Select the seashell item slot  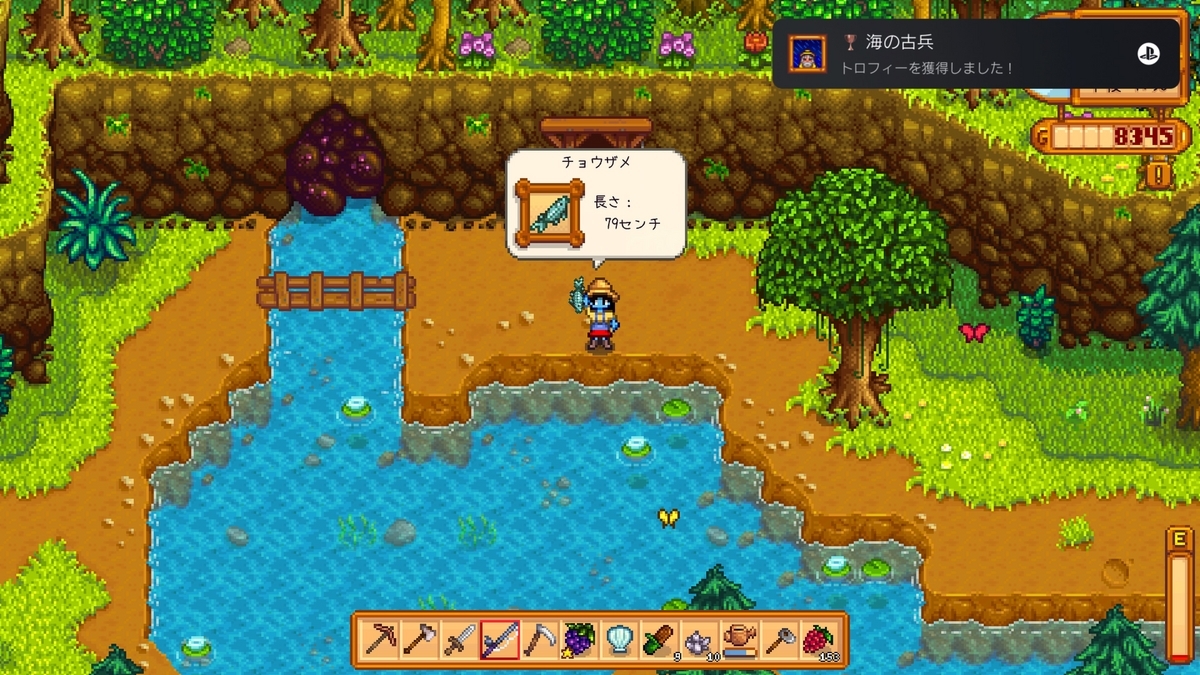620,640
